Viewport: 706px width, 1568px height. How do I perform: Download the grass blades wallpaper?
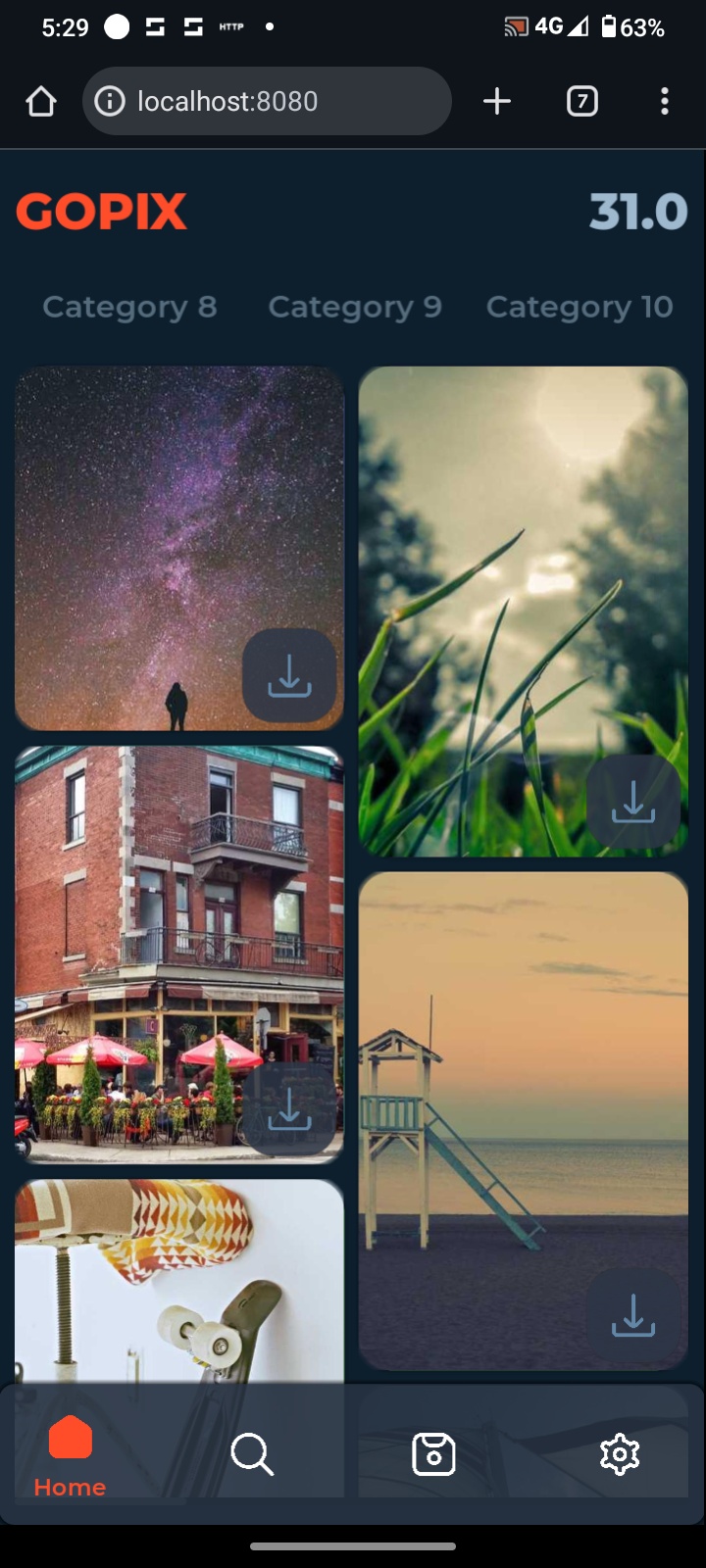click(x=633, y=802)
